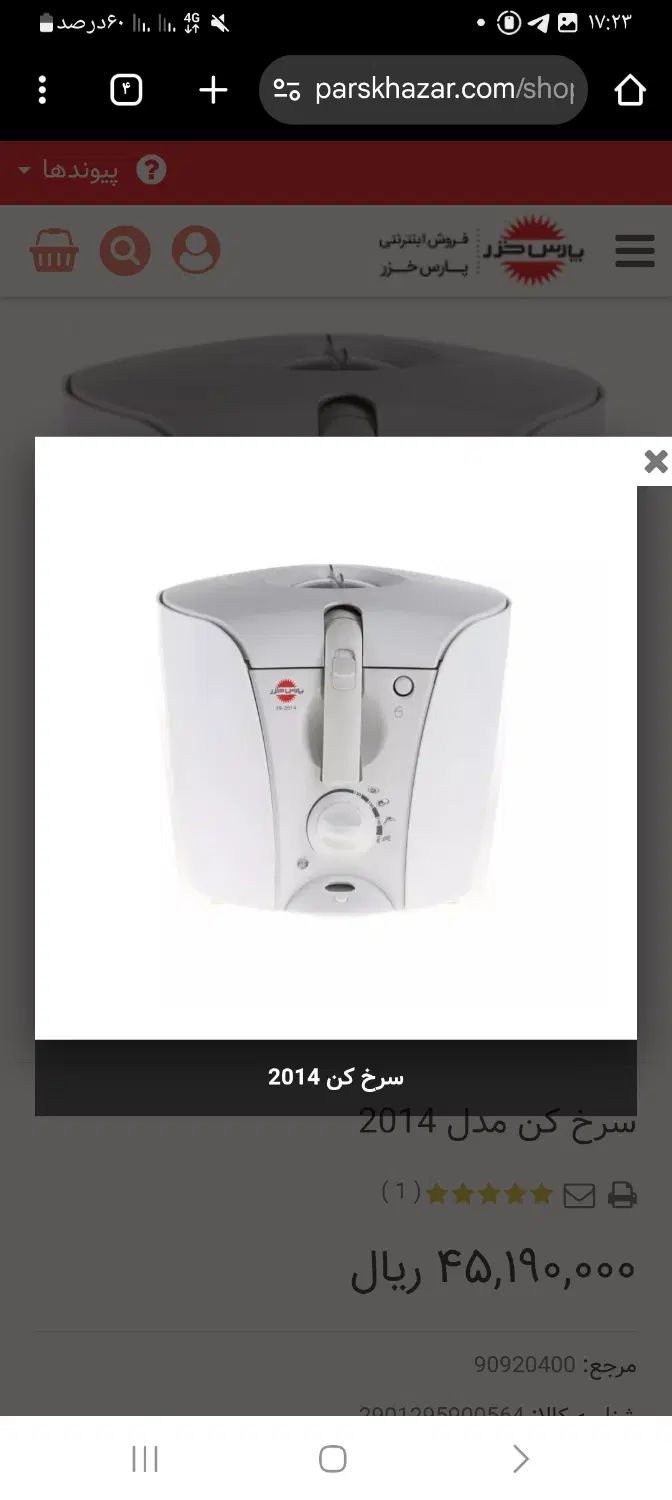Open the help question mark icon
This screenshot has height=1500, width=672.
[x=151, y=170]
